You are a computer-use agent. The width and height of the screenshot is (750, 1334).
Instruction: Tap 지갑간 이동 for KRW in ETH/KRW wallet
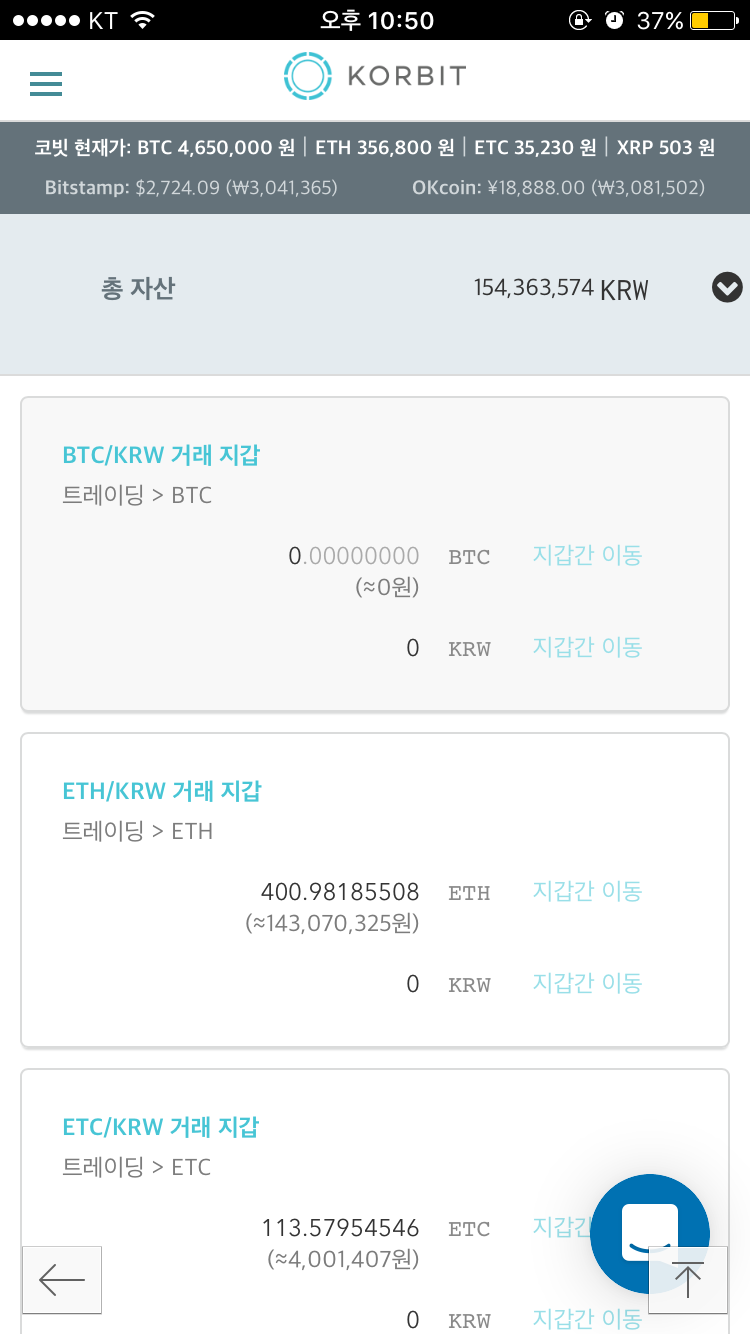(x=587, y=983)
